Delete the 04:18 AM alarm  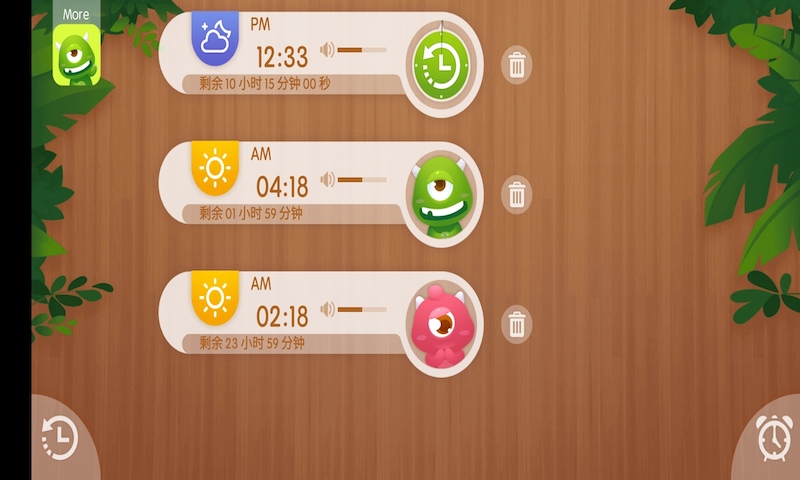pos(516,194)
